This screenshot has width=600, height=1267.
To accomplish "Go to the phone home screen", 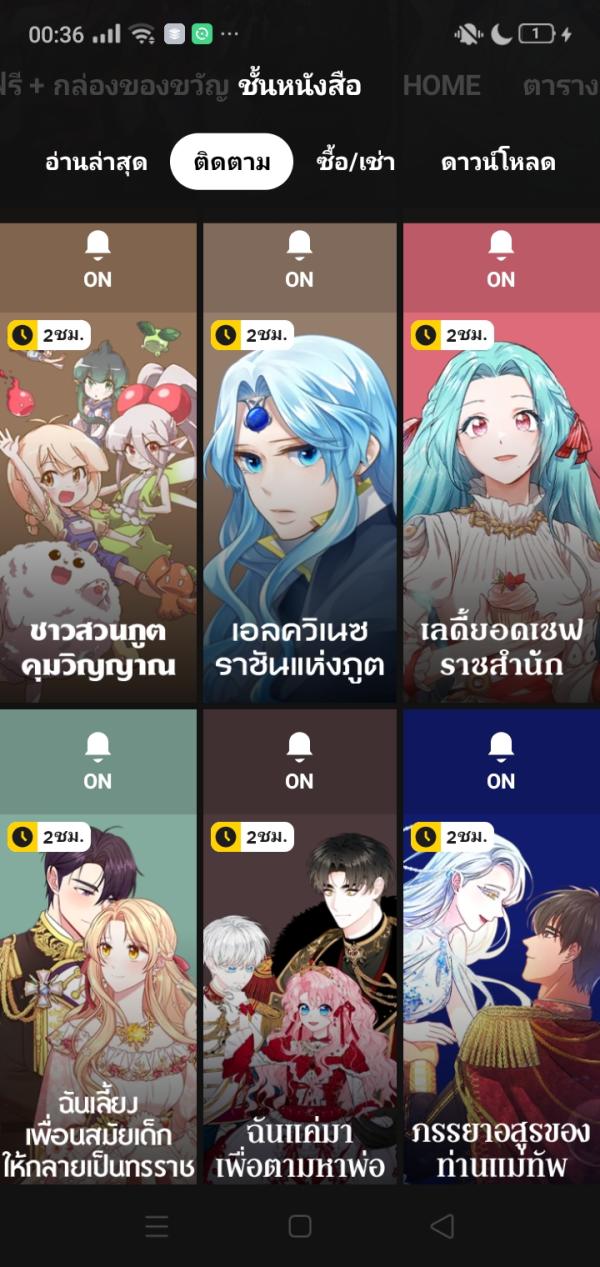I will tap(299, 1226).
